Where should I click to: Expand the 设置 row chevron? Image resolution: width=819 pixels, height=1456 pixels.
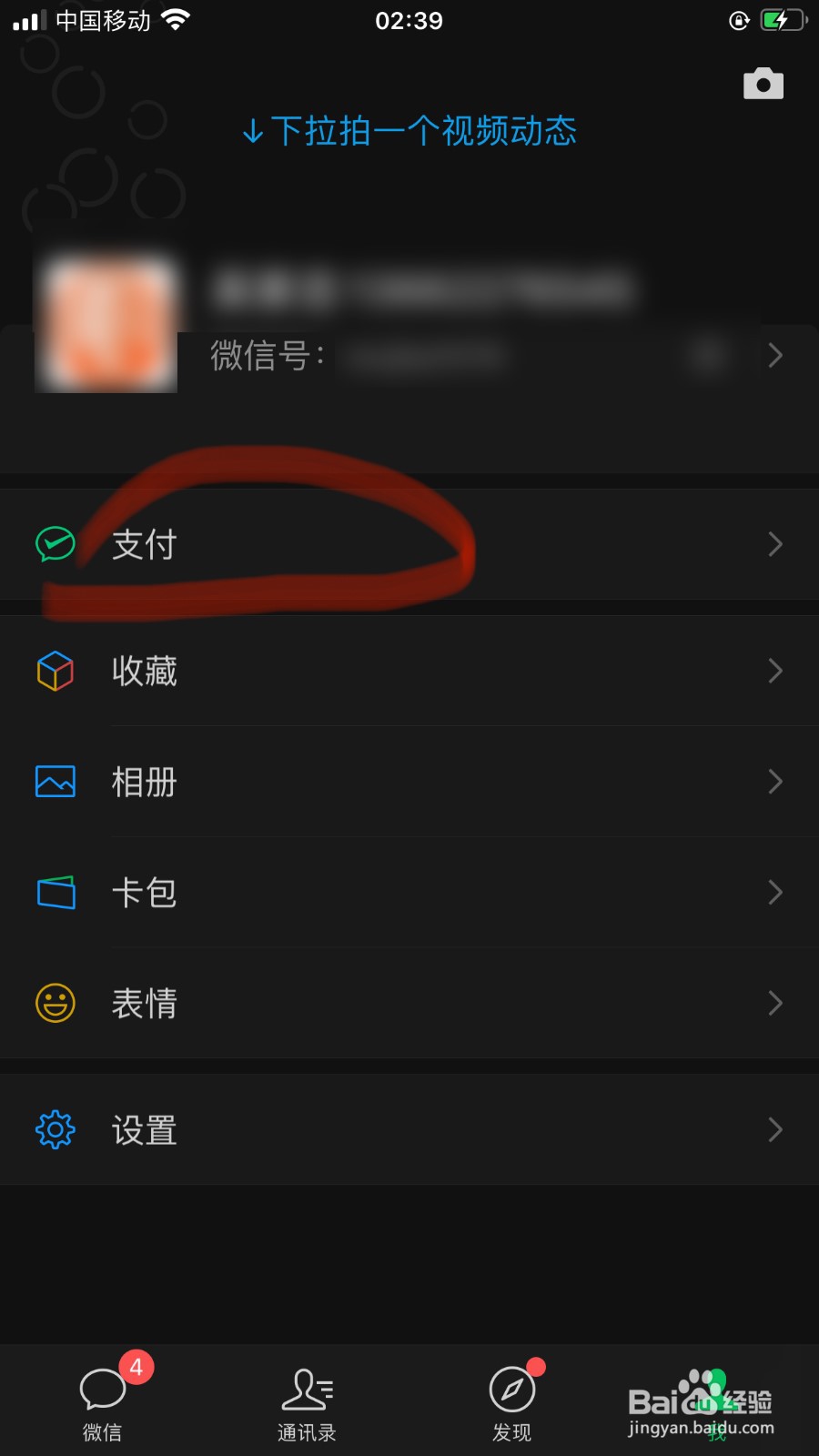click(774, 1129)
